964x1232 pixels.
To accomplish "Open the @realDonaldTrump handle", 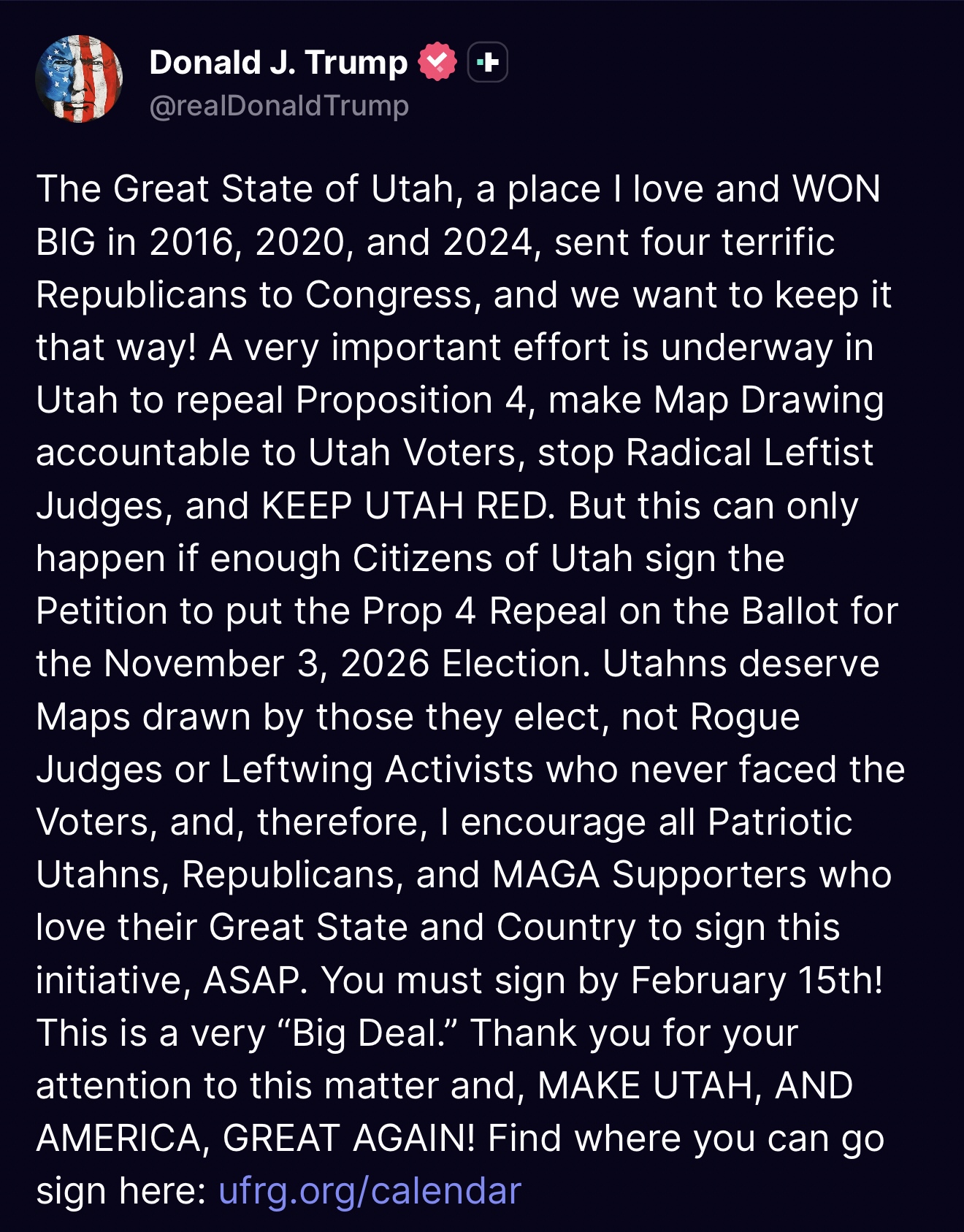I will pyautogui.click(x=279, y=106).
